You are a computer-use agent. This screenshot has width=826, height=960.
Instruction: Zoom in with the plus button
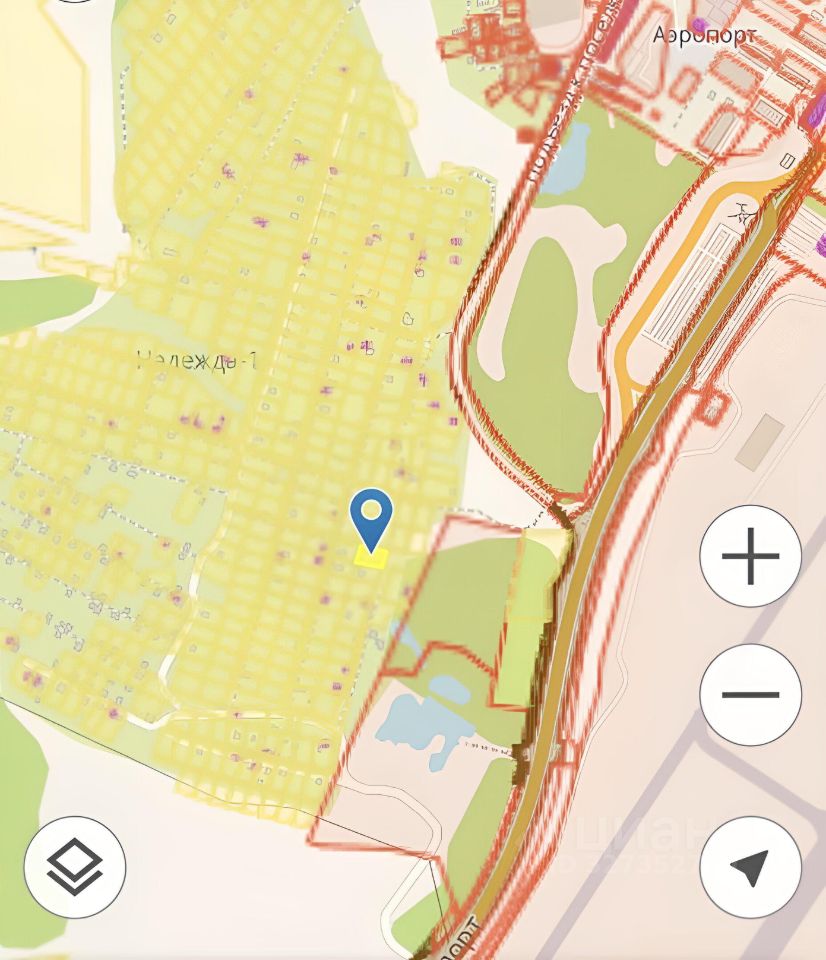pos(750,556)
